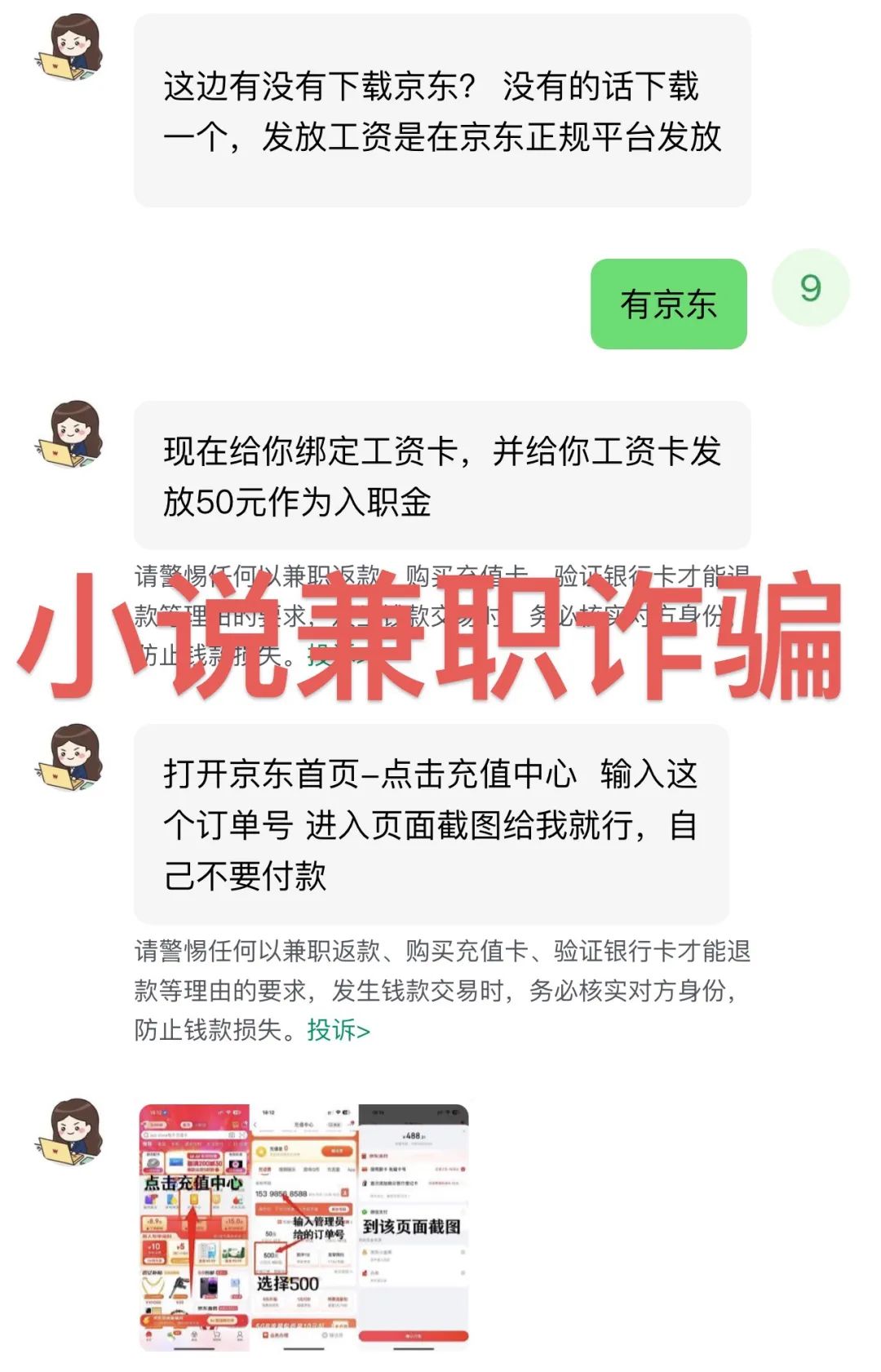This screenshot has height=1372, width=881.
Task: Tap the highlighted 500 denomination option
Action: coord(270,1255)
